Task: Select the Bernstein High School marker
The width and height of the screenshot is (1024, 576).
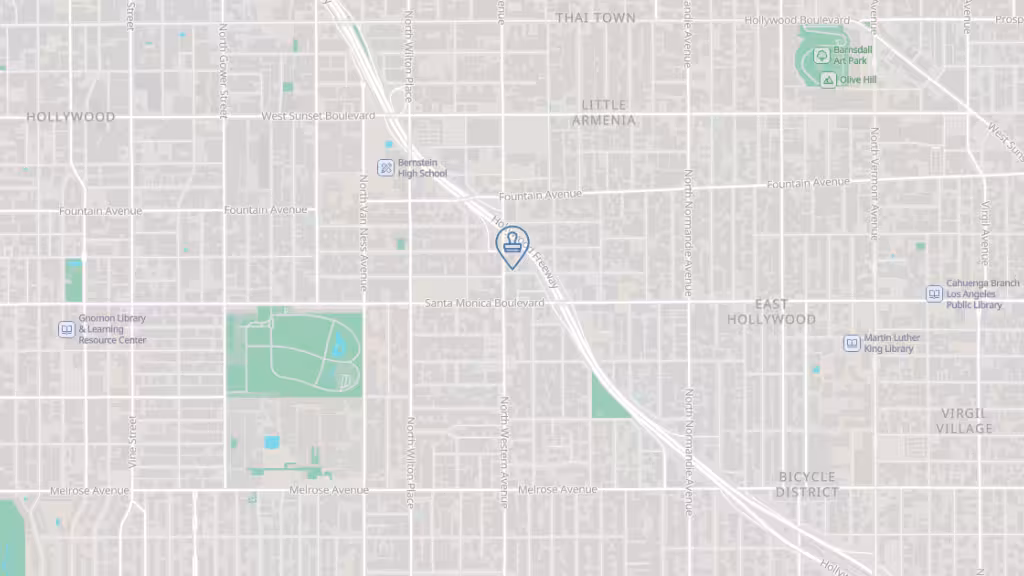Action: click(x=385, y=167)
